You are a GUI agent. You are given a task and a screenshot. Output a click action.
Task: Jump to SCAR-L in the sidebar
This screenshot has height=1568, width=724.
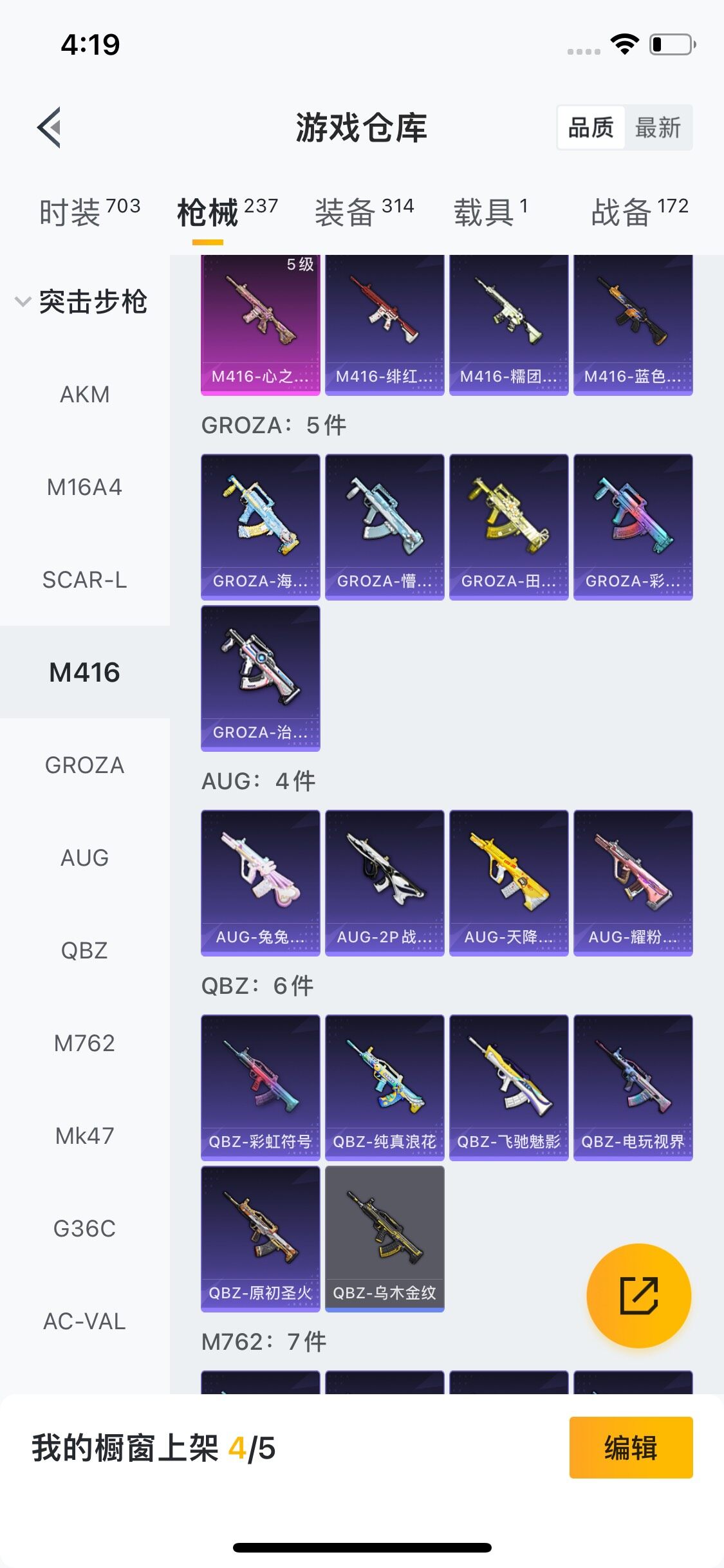pos(84,580)
